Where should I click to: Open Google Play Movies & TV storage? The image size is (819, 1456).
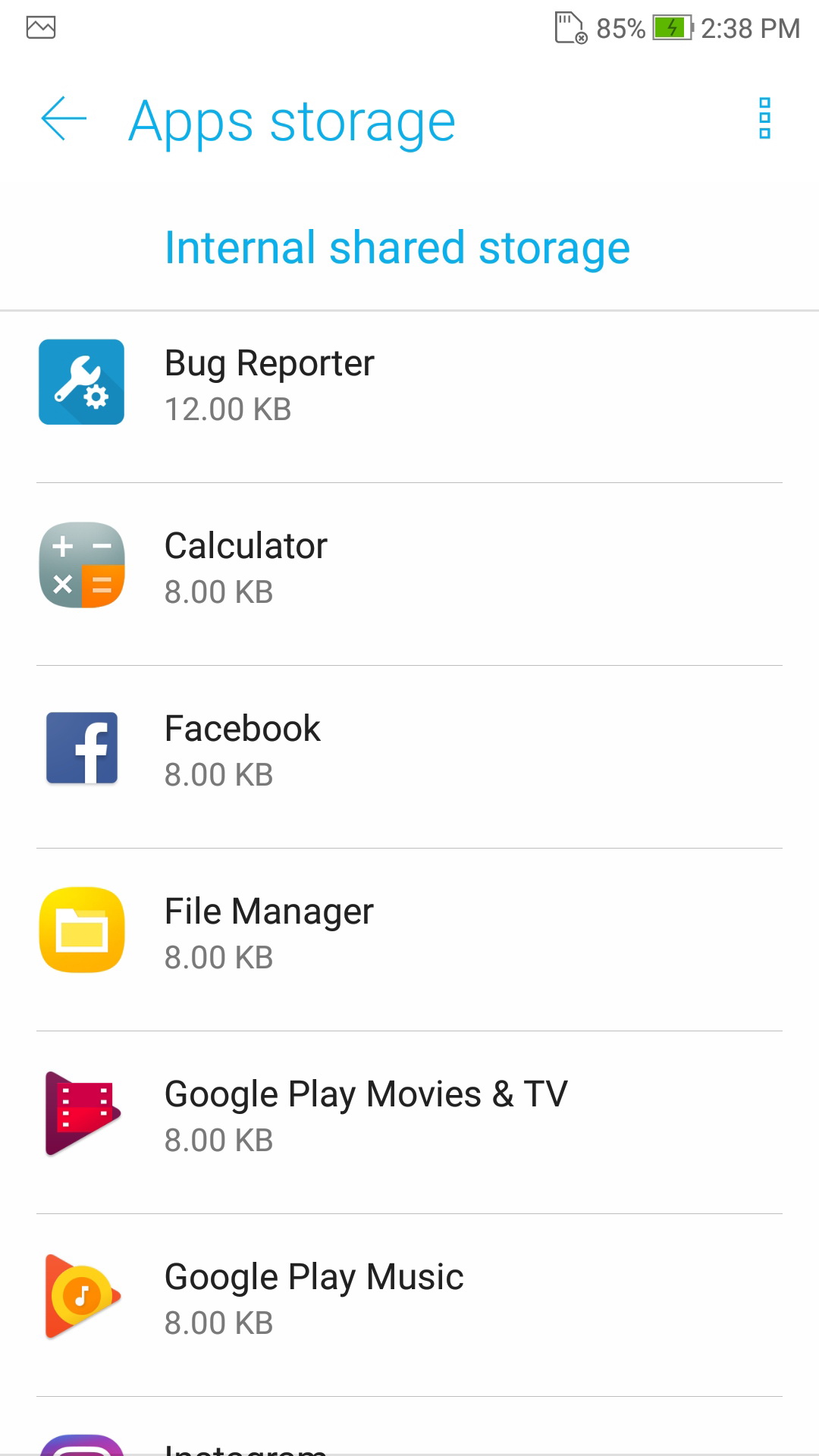tap(409, 1116)
